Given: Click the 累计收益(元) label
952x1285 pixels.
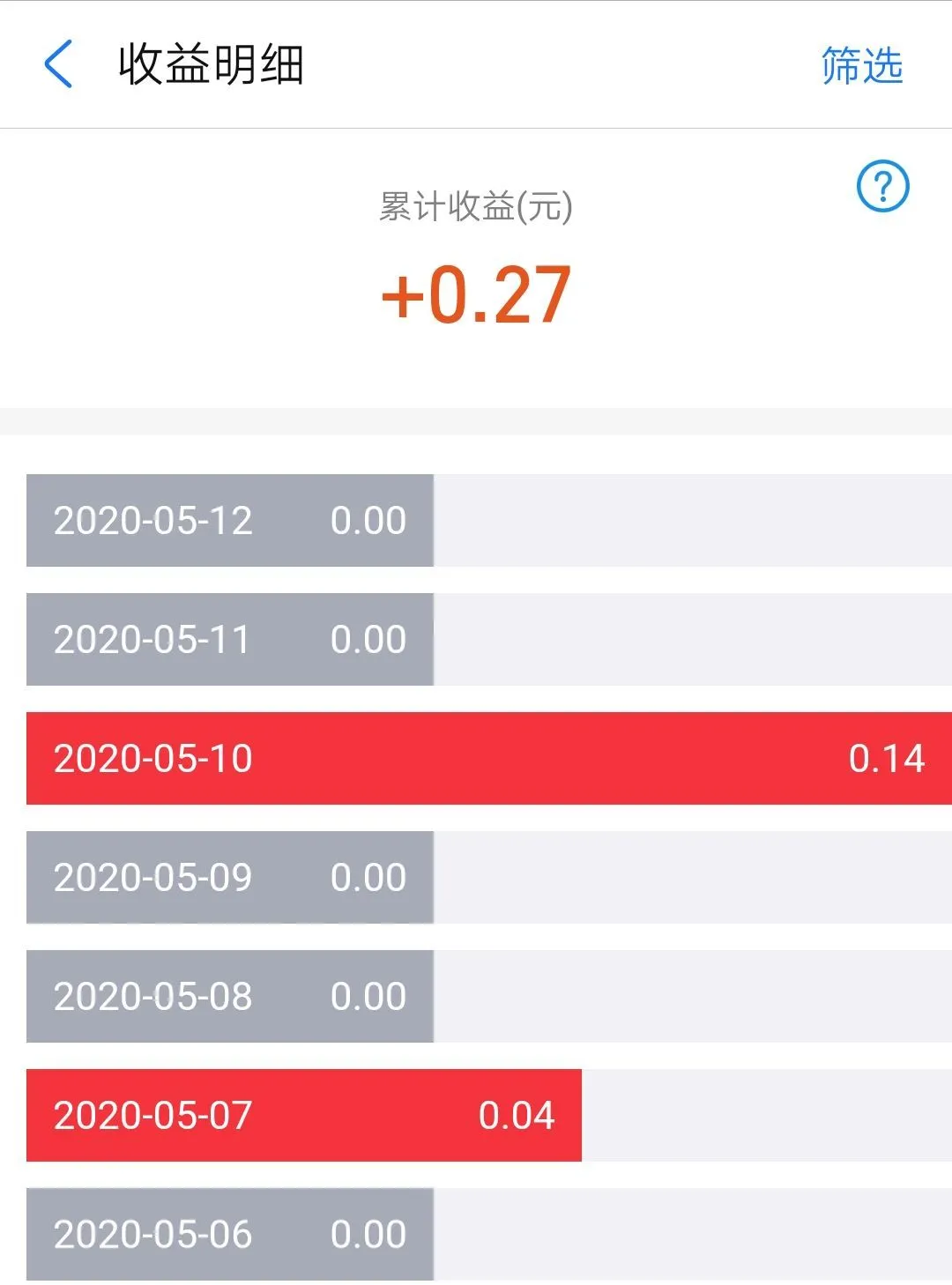Looking at the screenshot, I should [x=476, y=206].
